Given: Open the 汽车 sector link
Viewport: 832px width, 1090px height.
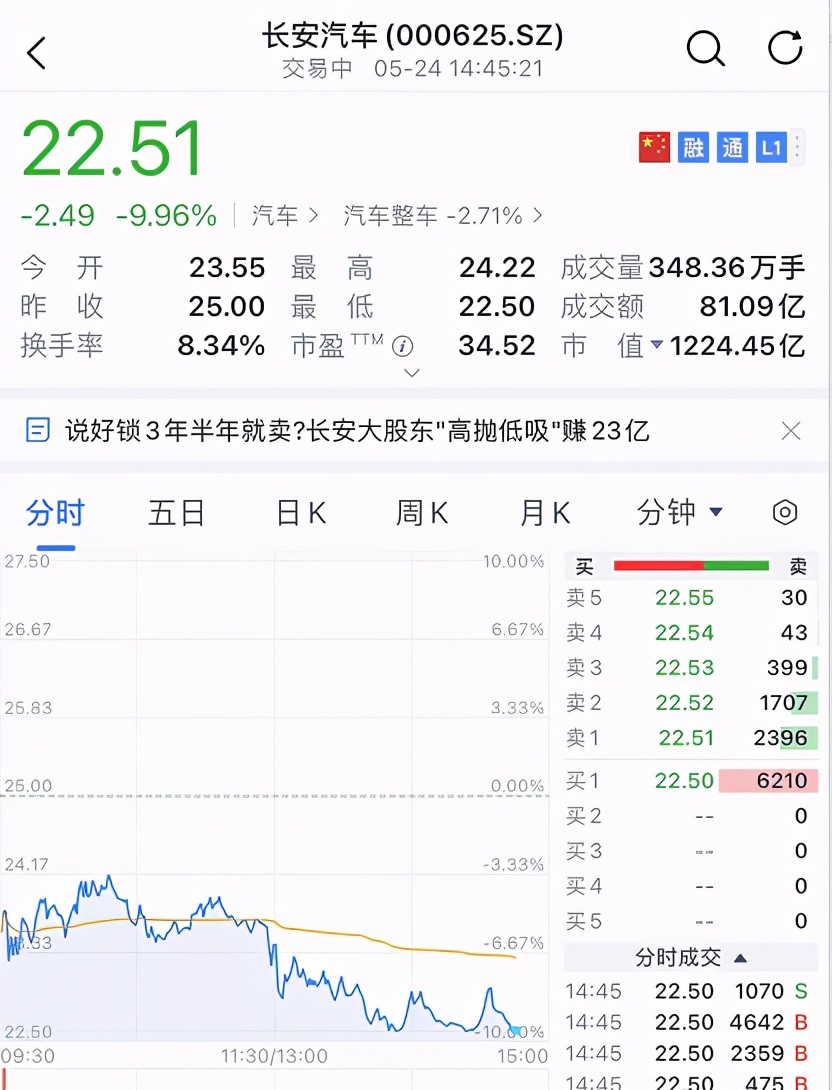Looking at the screenshot, I should (284, 215).
